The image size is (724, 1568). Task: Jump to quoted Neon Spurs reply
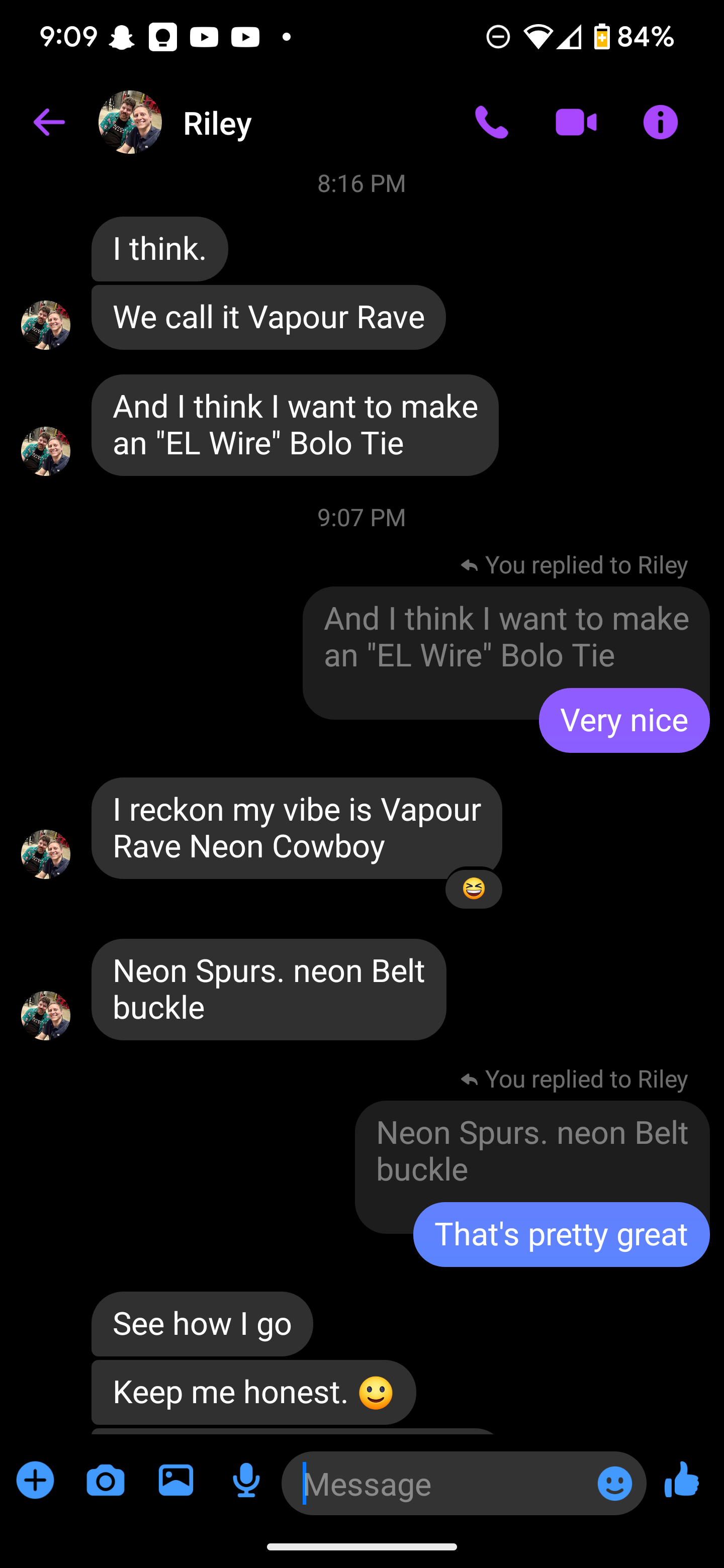(x=531, y=1150)
